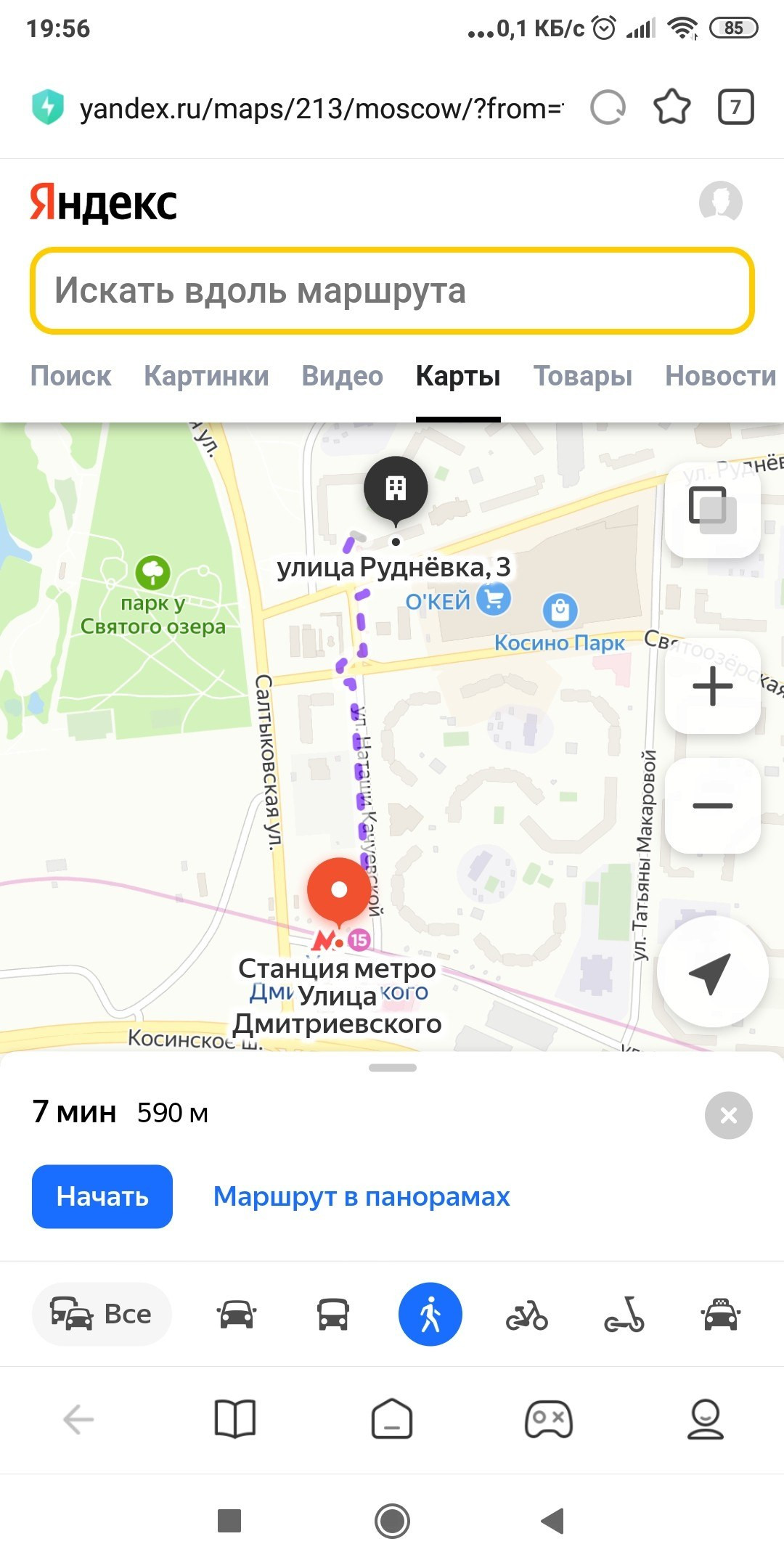784x1568 pixels.
Task: Bookmark this page with star icon
Action: [672, 108]
